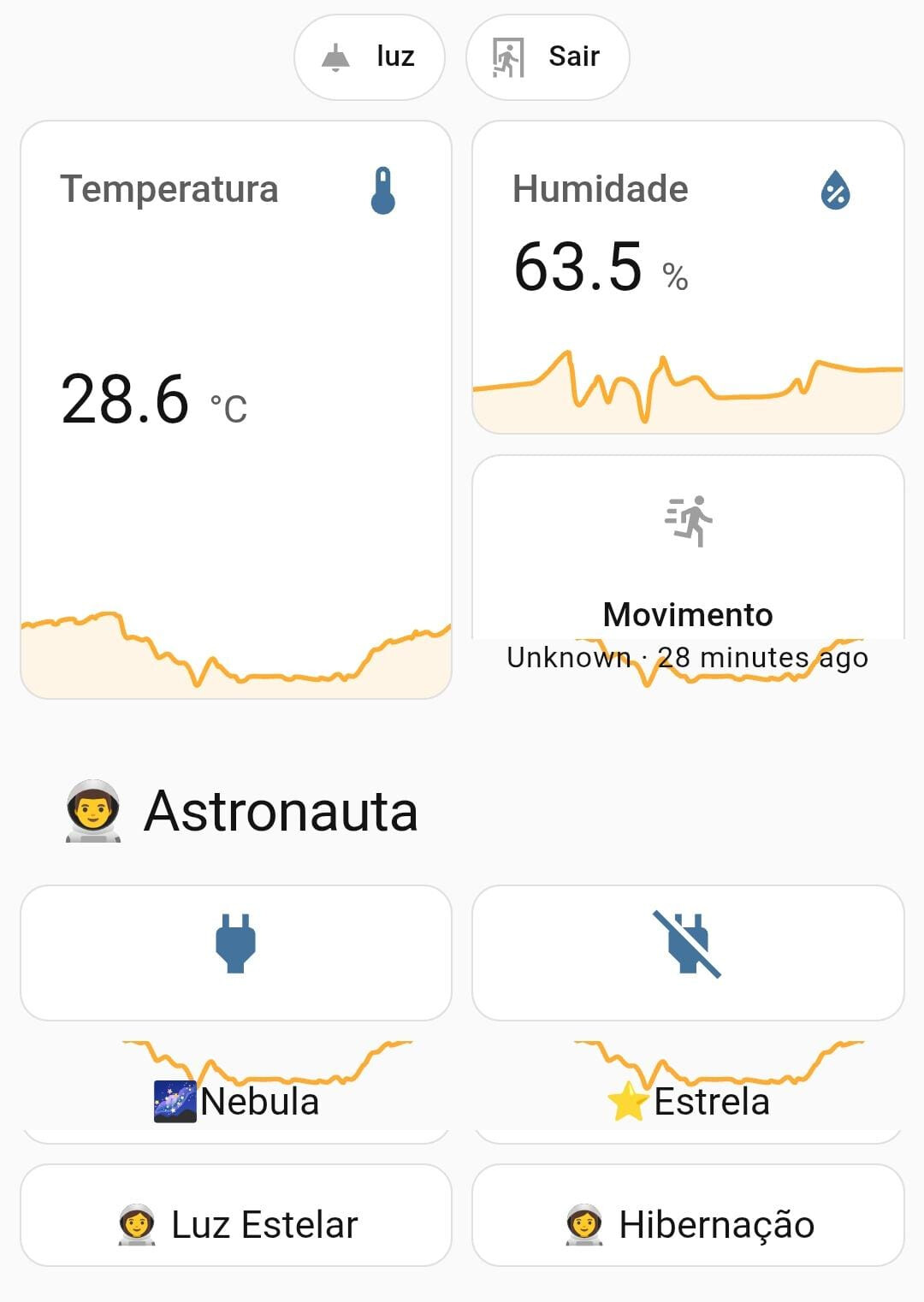This screenshot has width=924, height=1302.
Task: Tap the astronaut emoji next to Astronauta heading
Action: tap(92, 811)
